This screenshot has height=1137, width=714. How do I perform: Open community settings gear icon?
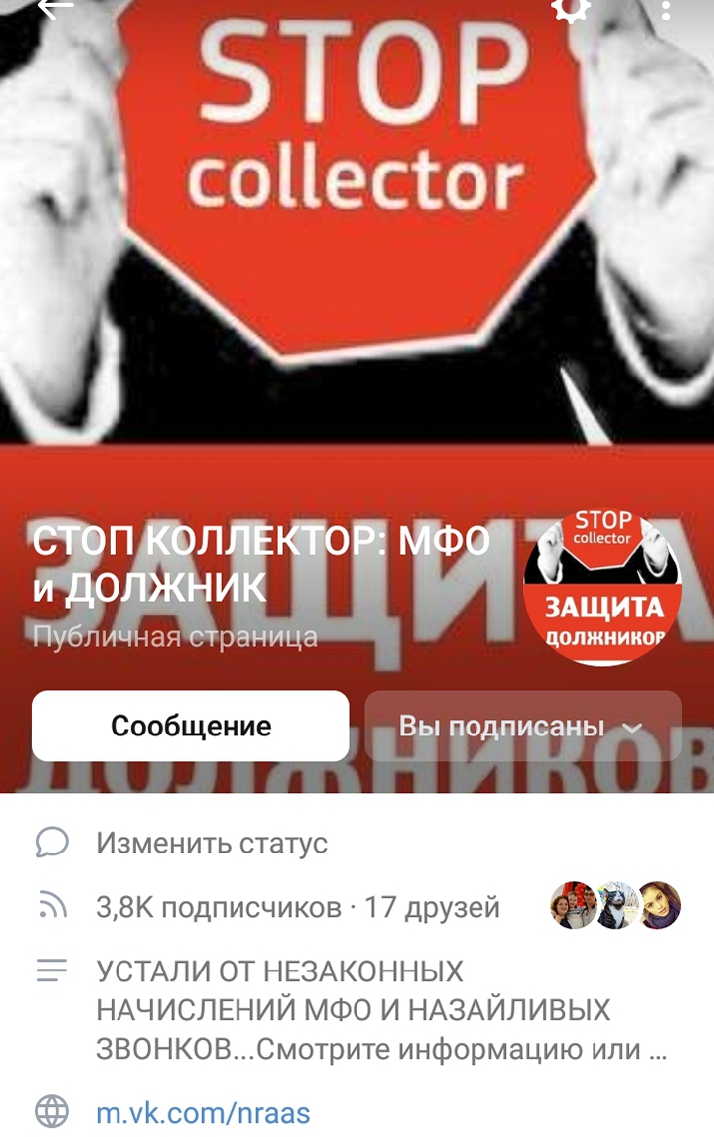571,8
